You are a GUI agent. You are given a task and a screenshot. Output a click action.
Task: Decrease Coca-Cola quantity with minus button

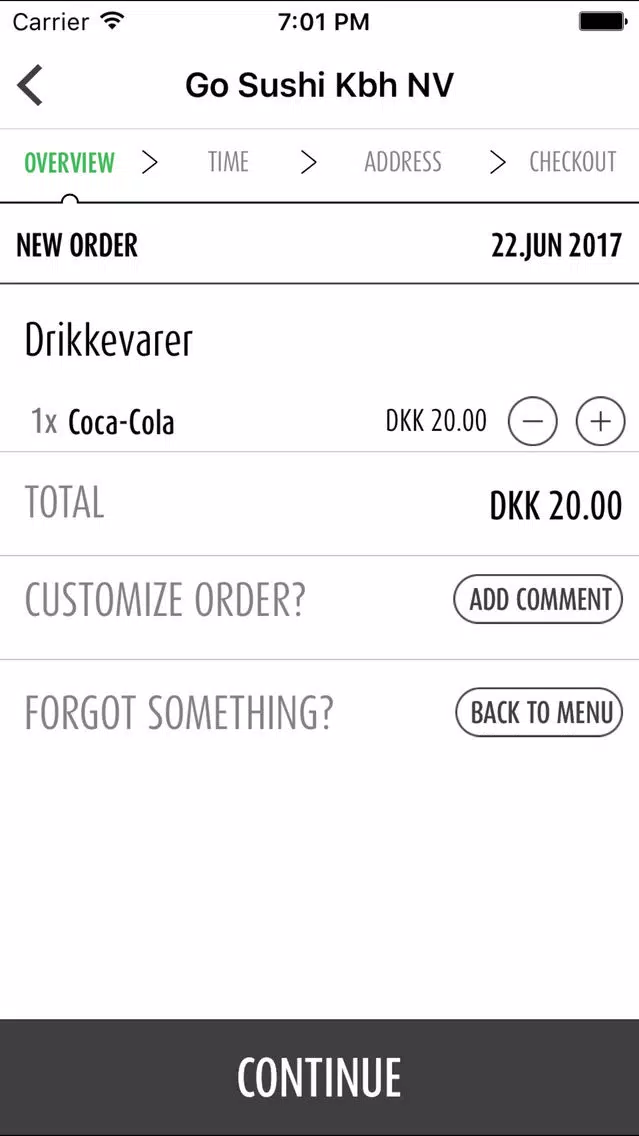pyautogui.click(x=532, y=421)
